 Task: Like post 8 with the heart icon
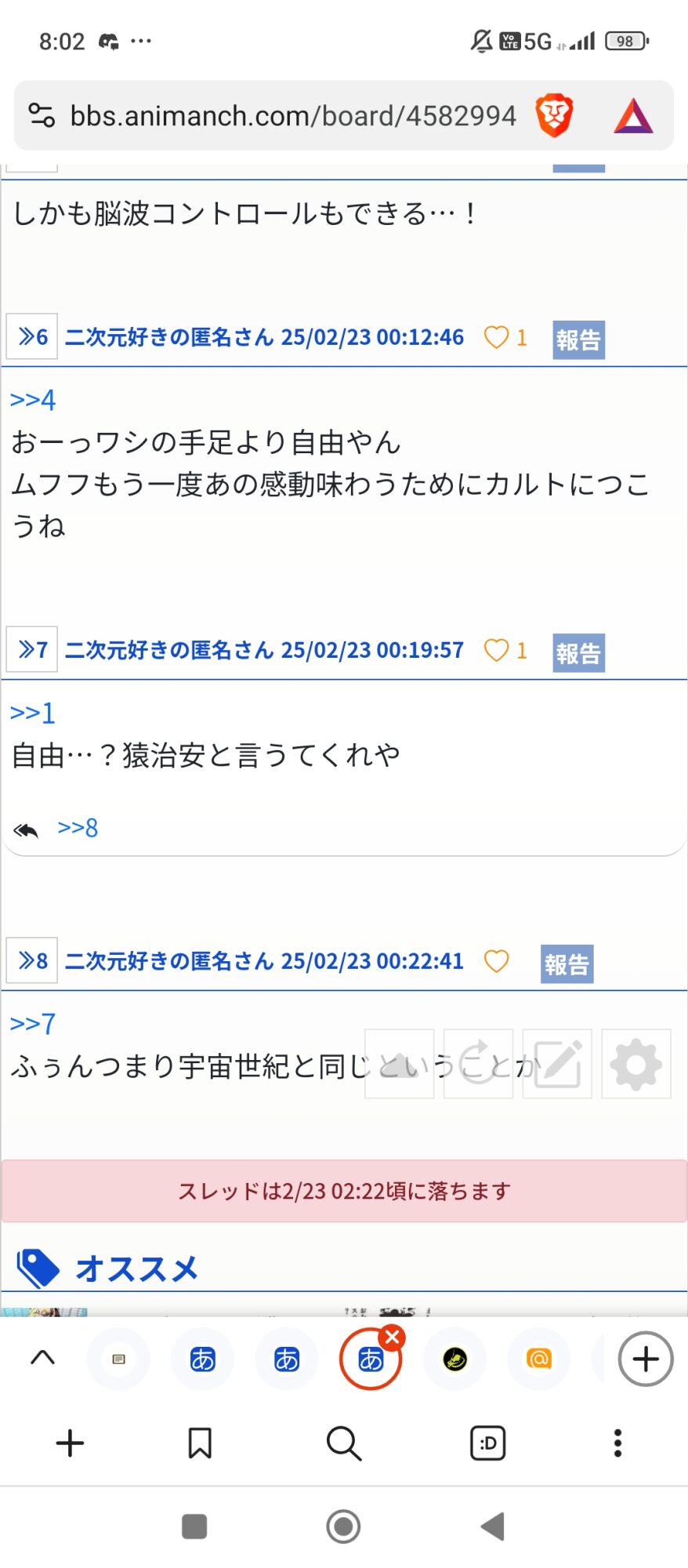click(x=496, y=961)
